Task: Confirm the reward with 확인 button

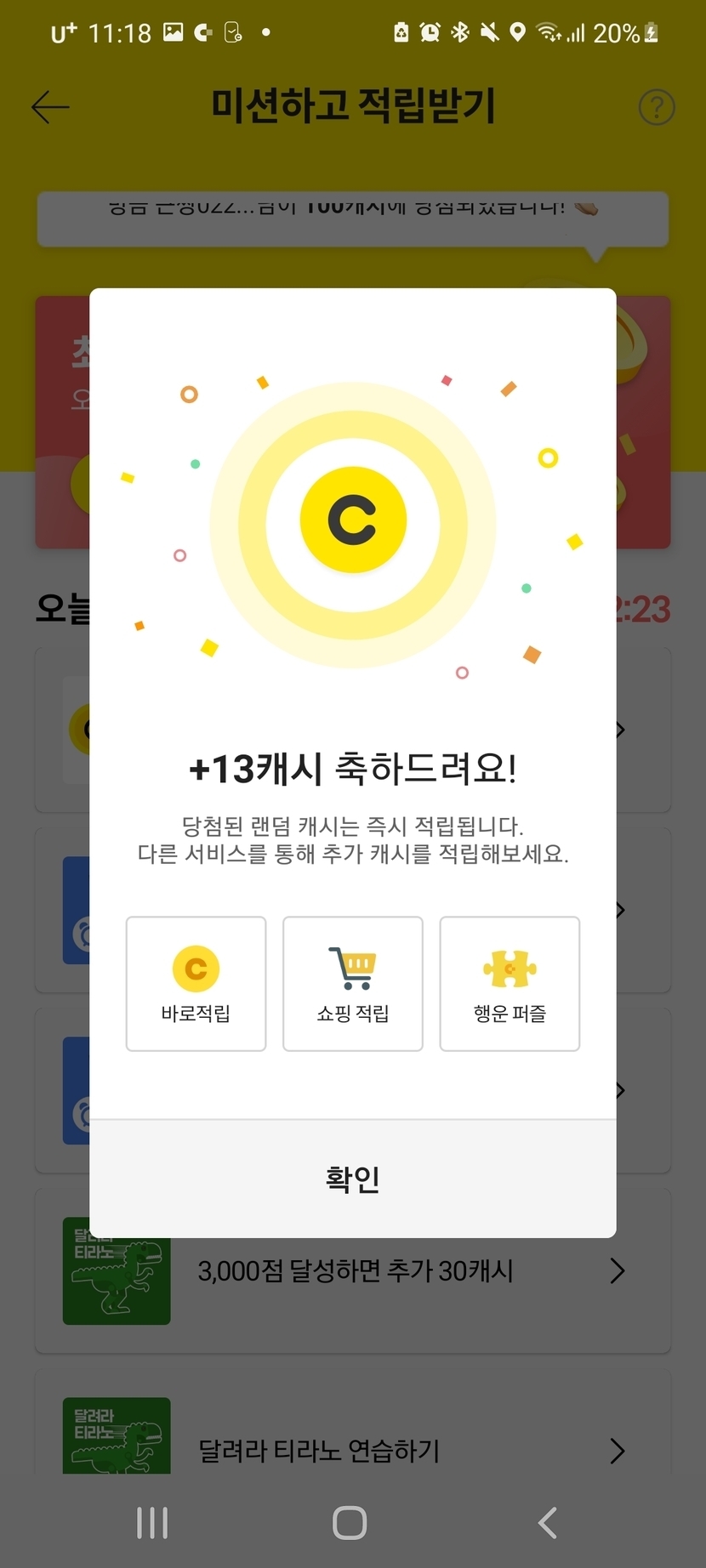Action: [x=353, y=1179]
